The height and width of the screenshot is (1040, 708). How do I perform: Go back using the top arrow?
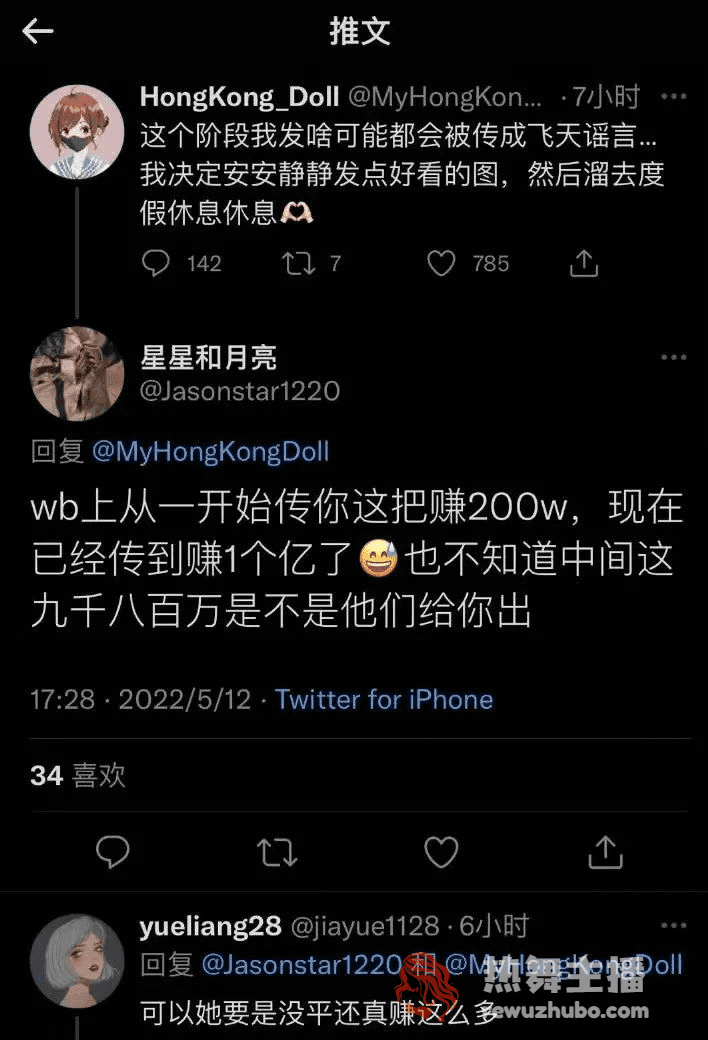37,32
